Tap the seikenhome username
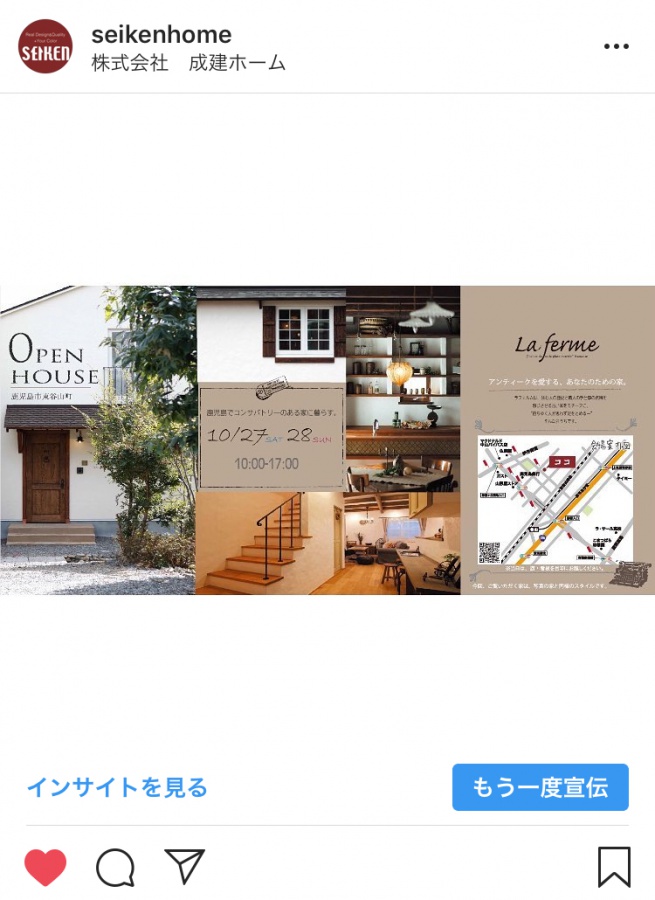This screenshot has width=655, height=900. 161,35
